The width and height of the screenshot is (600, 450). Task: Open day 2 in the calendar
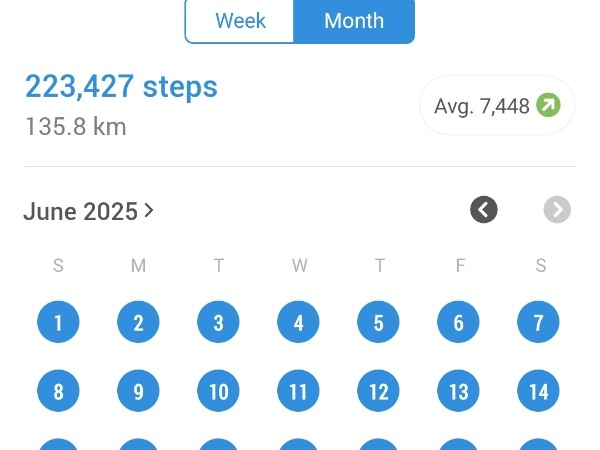coord(138,323)
